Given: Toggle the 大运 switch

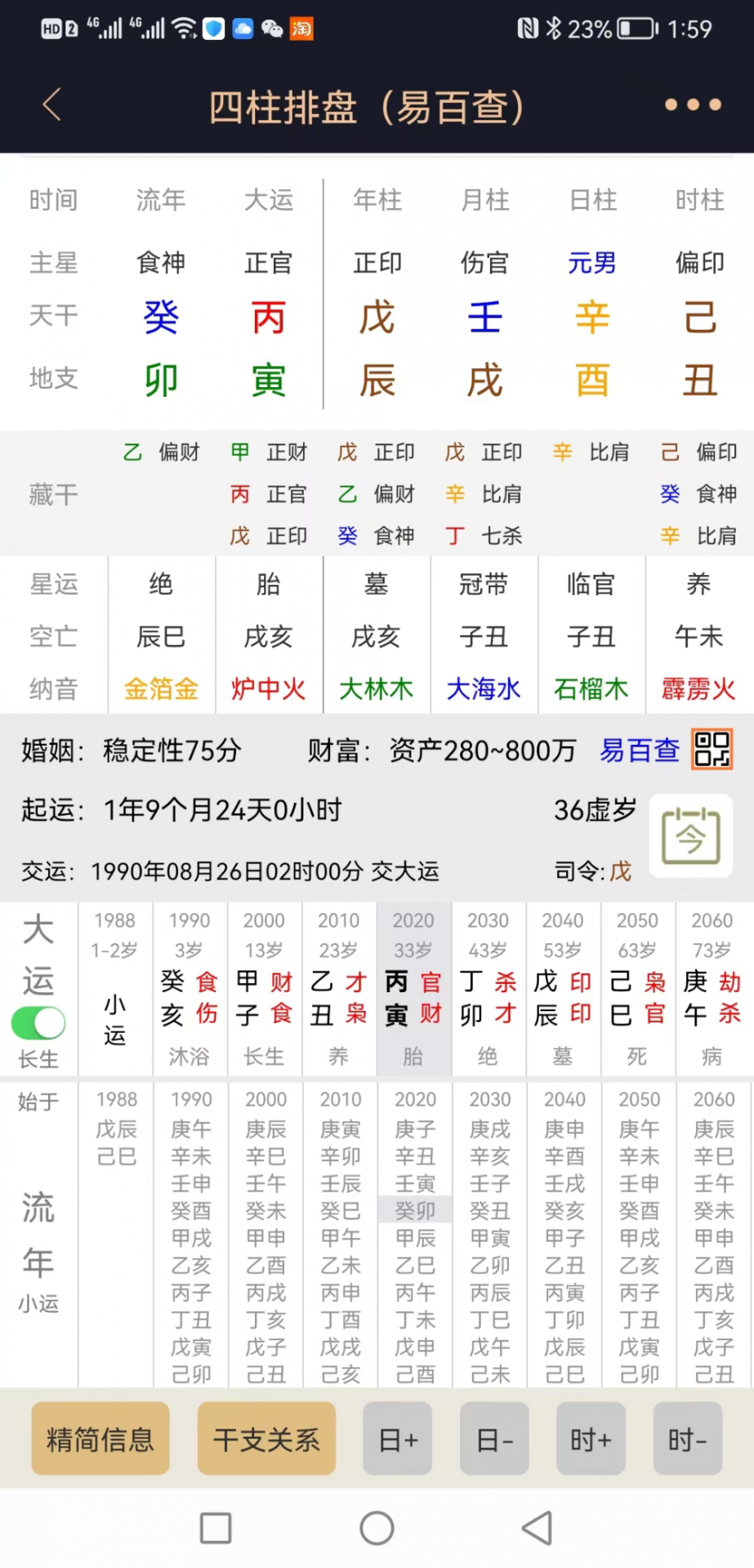Looking at the screenshot, I should pyautogui.click(x=38, y=1023).
